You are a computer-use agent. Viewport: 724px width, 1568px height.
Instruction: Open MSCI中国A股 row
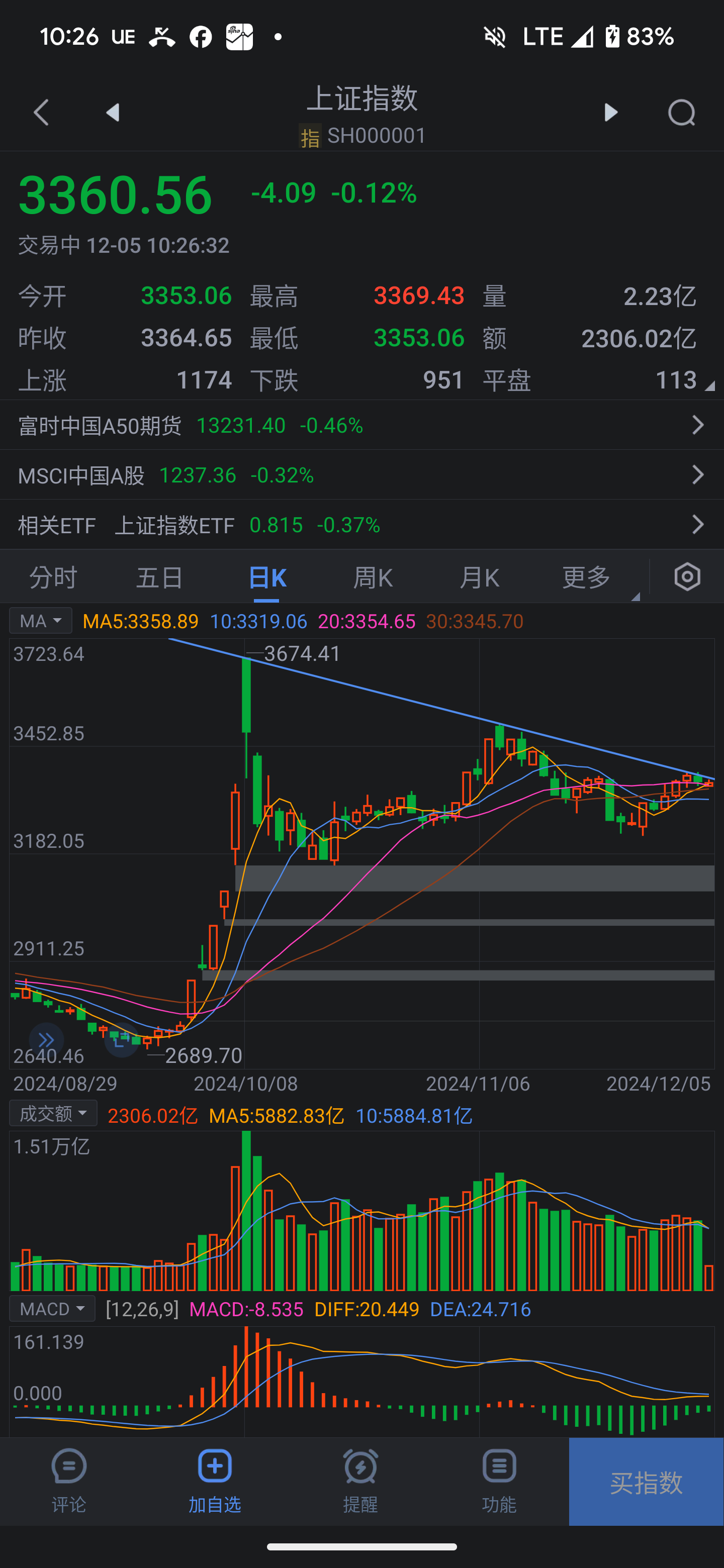(361, 475)
